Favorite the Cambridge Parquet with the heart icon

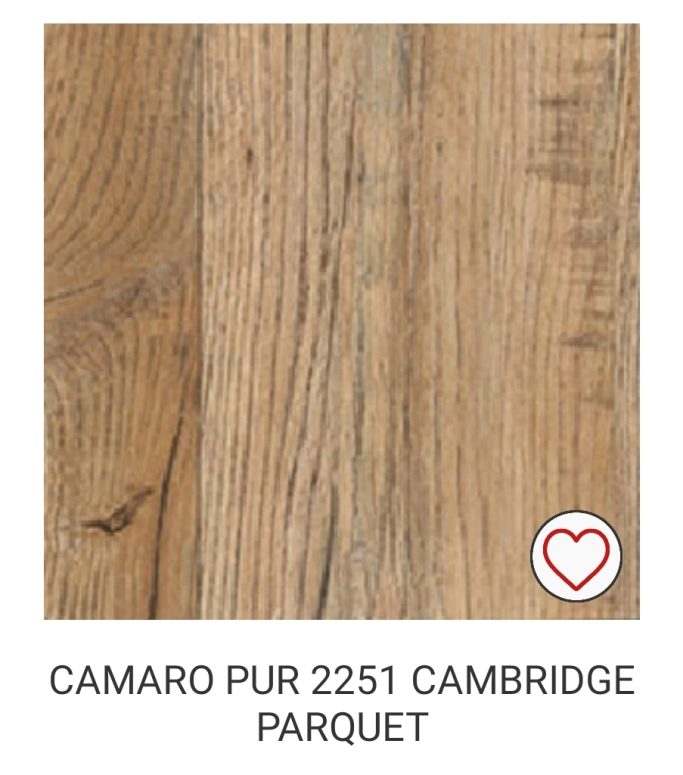coord(576,556)
